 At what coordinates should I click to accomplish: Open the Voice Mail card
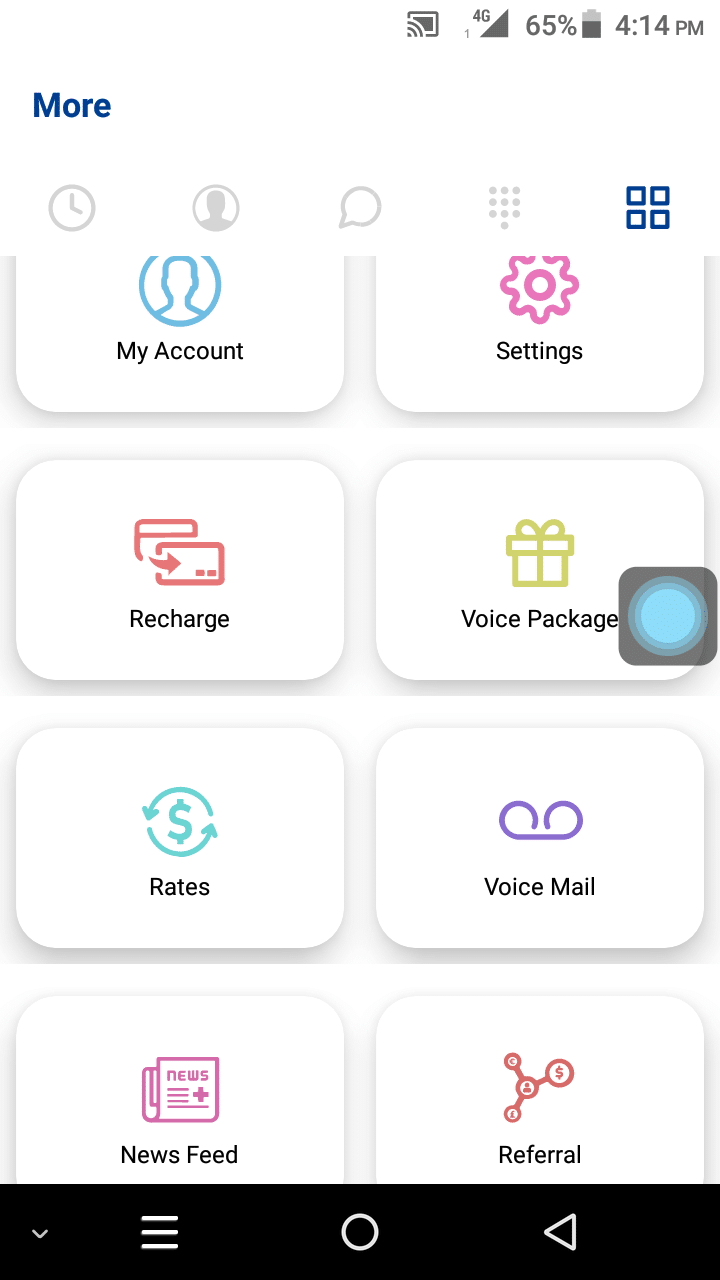(540, 838)
